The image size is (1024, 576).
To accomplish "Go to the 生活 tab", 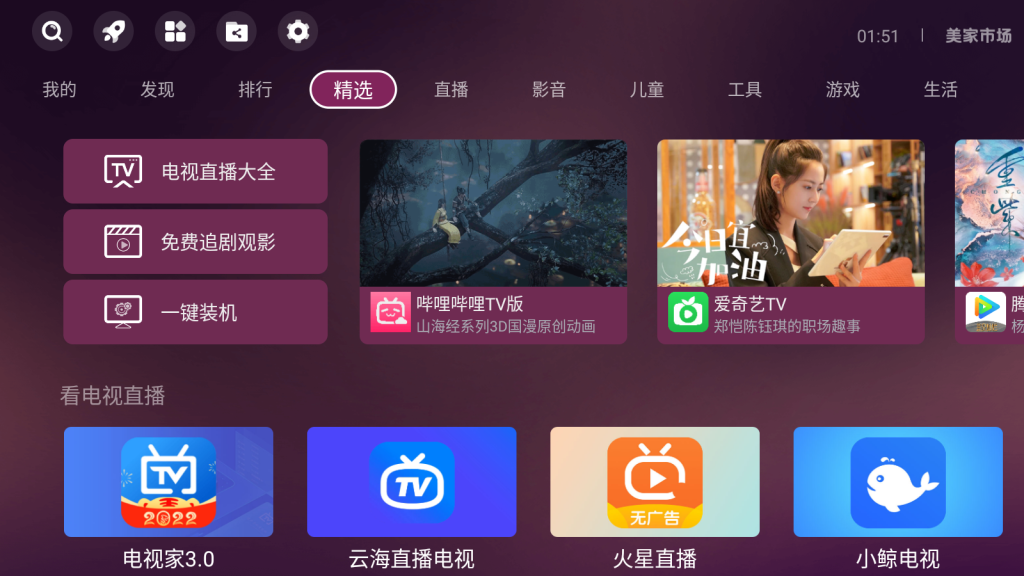I will click(941, 90).
